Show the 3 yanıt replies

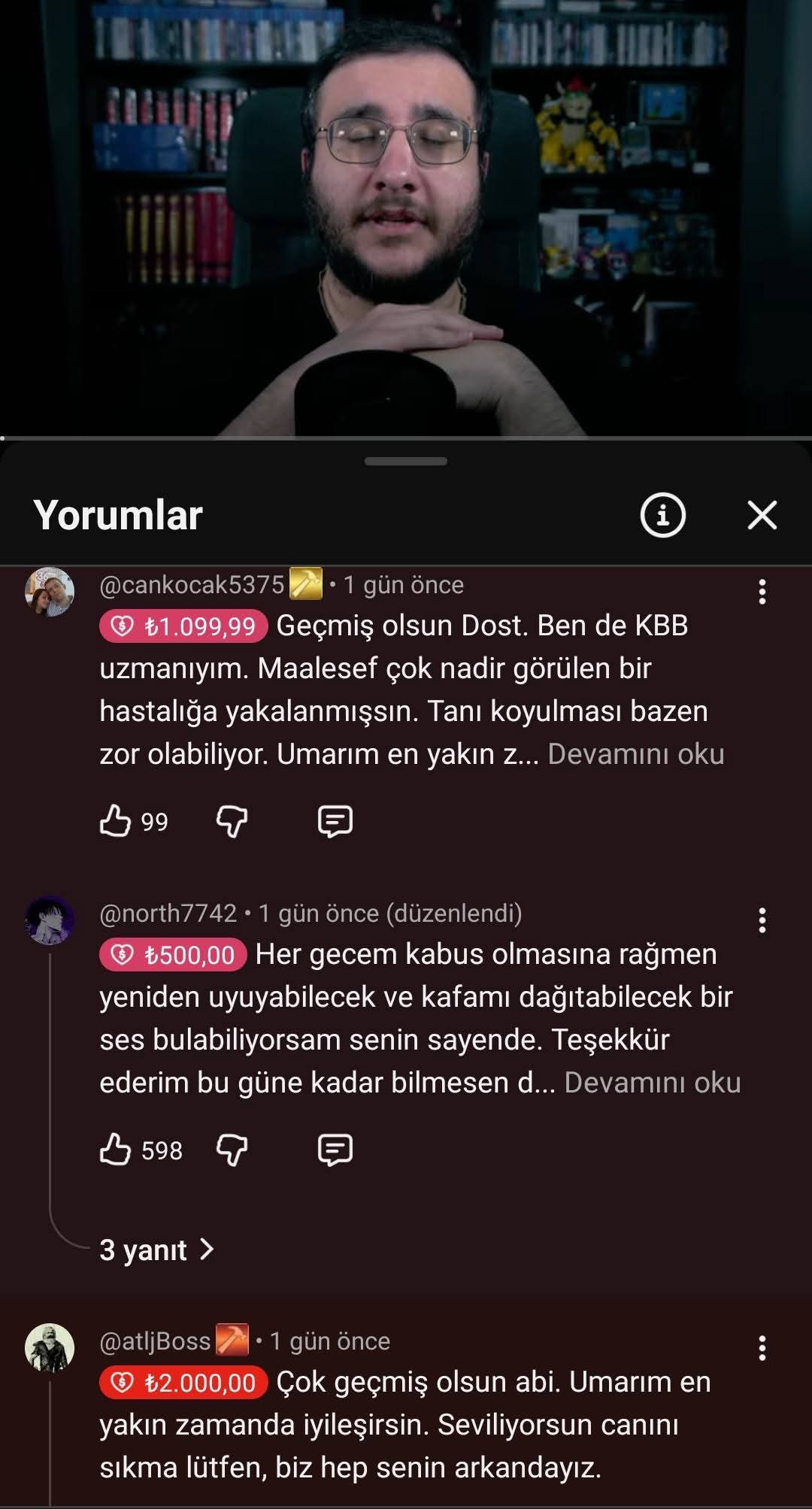click(x=156, y=1250)
